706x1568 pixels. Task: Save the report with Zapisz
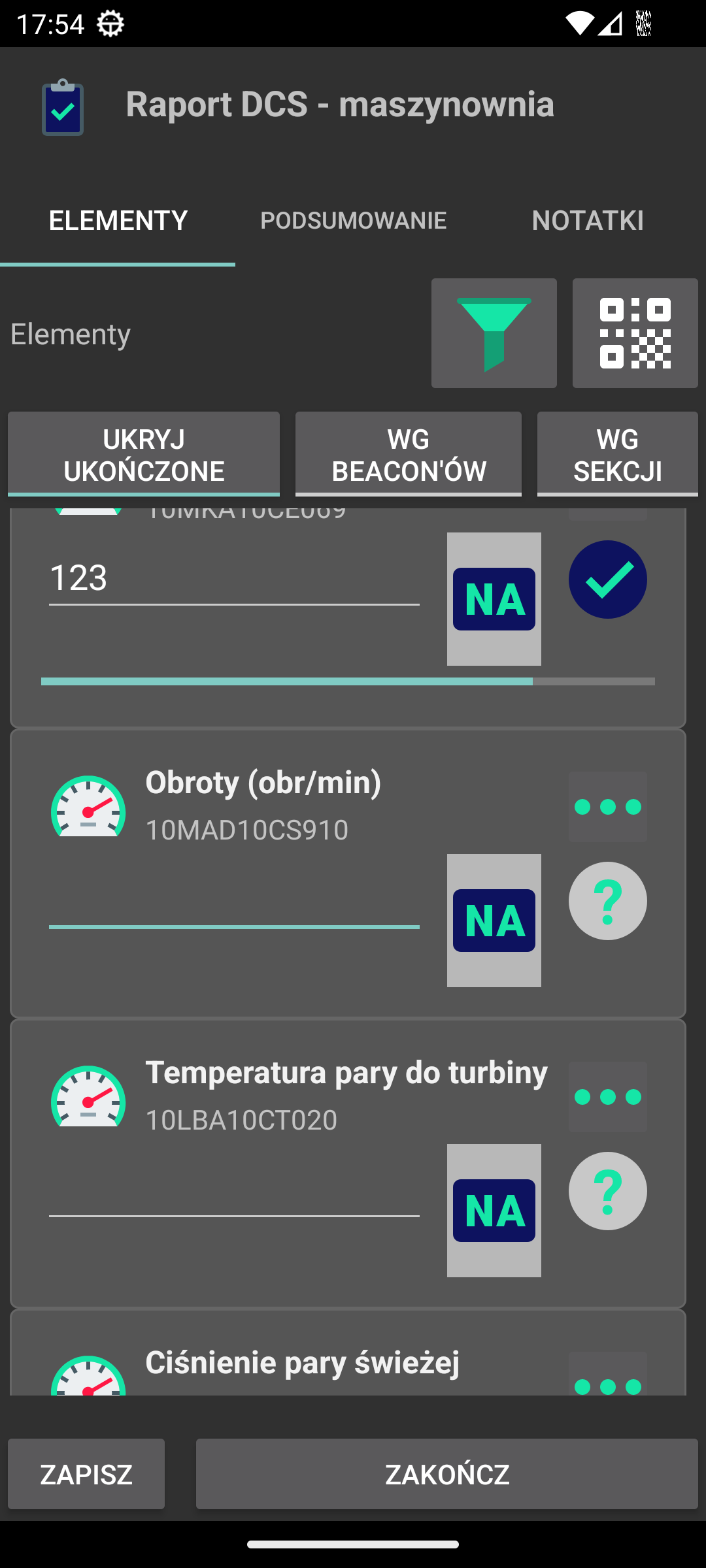pyautogui.click(x=86, y=1475)
